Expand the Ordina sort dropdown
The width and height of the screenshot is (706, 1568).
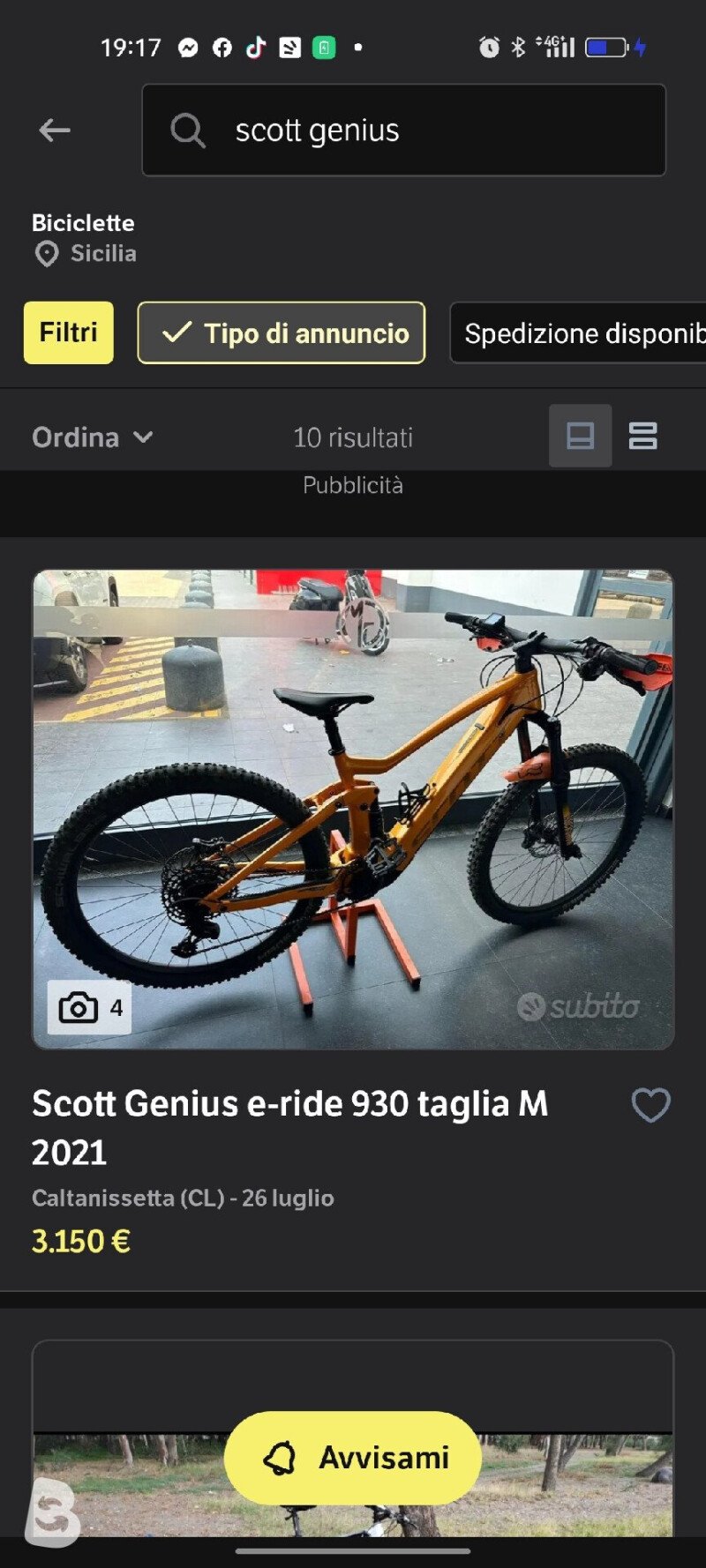[93, 437]
